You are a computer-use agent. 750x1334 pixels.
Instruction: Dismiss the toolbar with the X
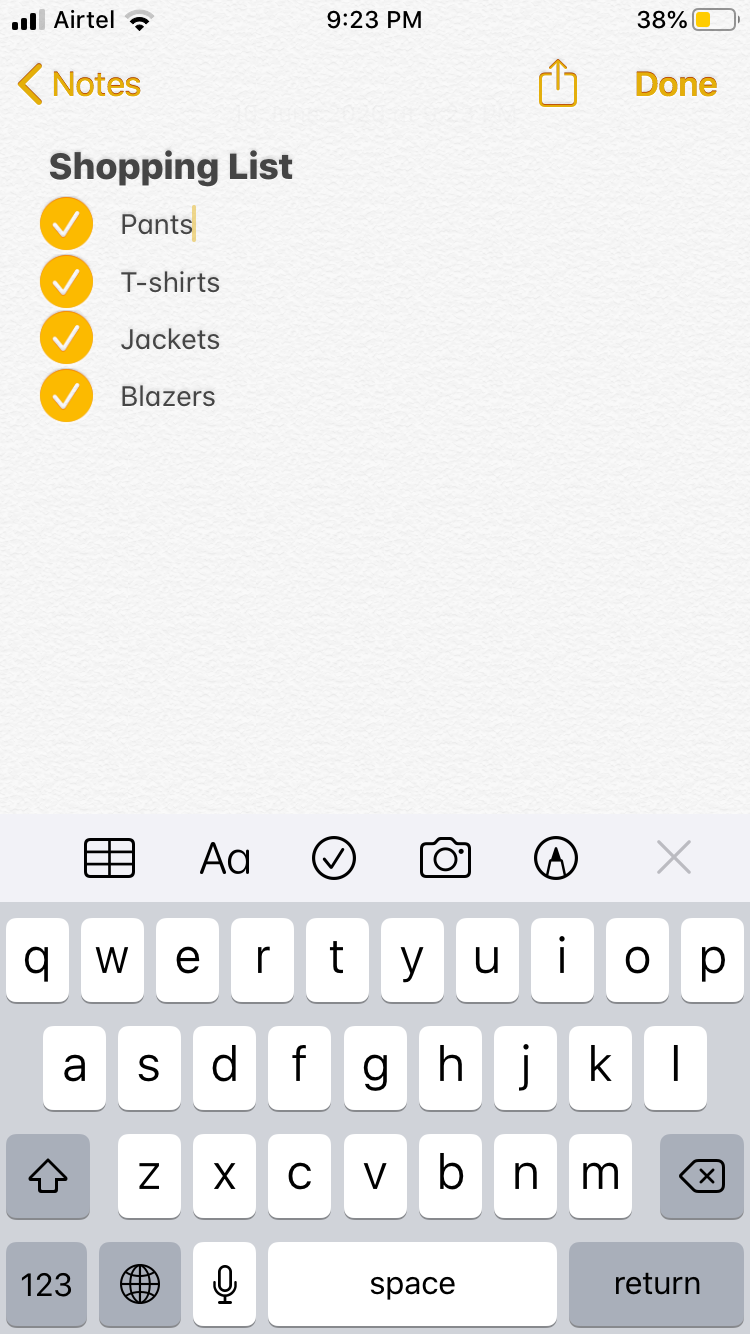673,857
